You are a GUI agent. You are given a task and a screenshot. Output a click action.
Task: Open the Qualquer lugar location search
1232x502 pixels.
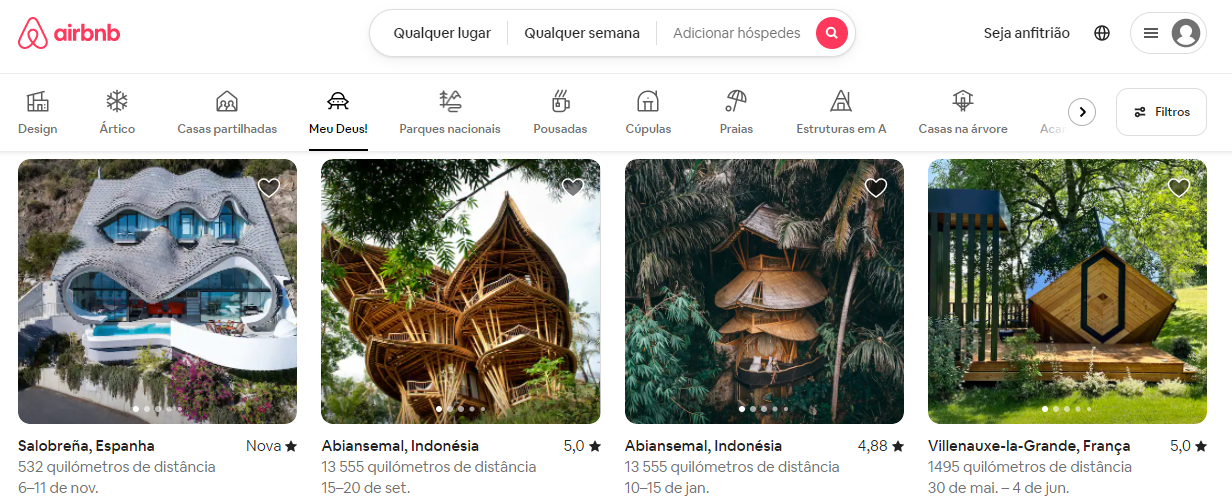441,33
